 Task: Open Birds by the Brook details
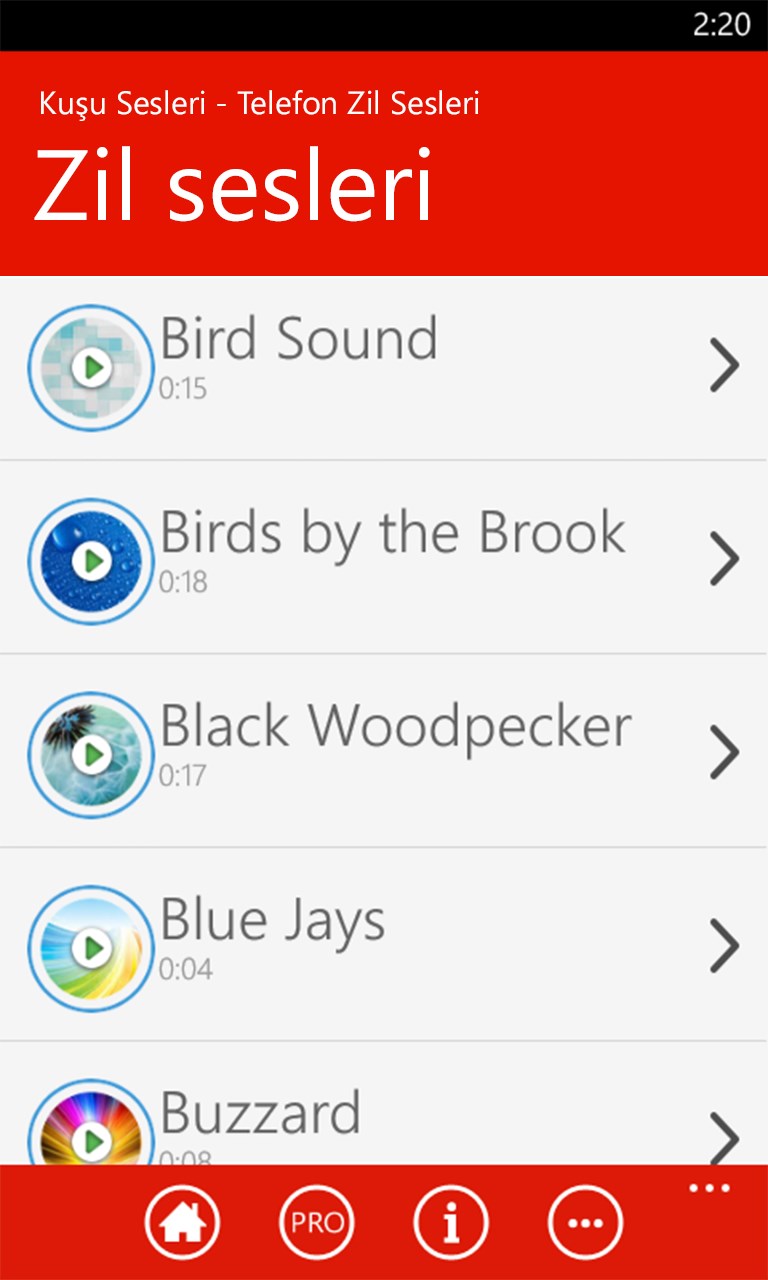click(x=724, y=558)
